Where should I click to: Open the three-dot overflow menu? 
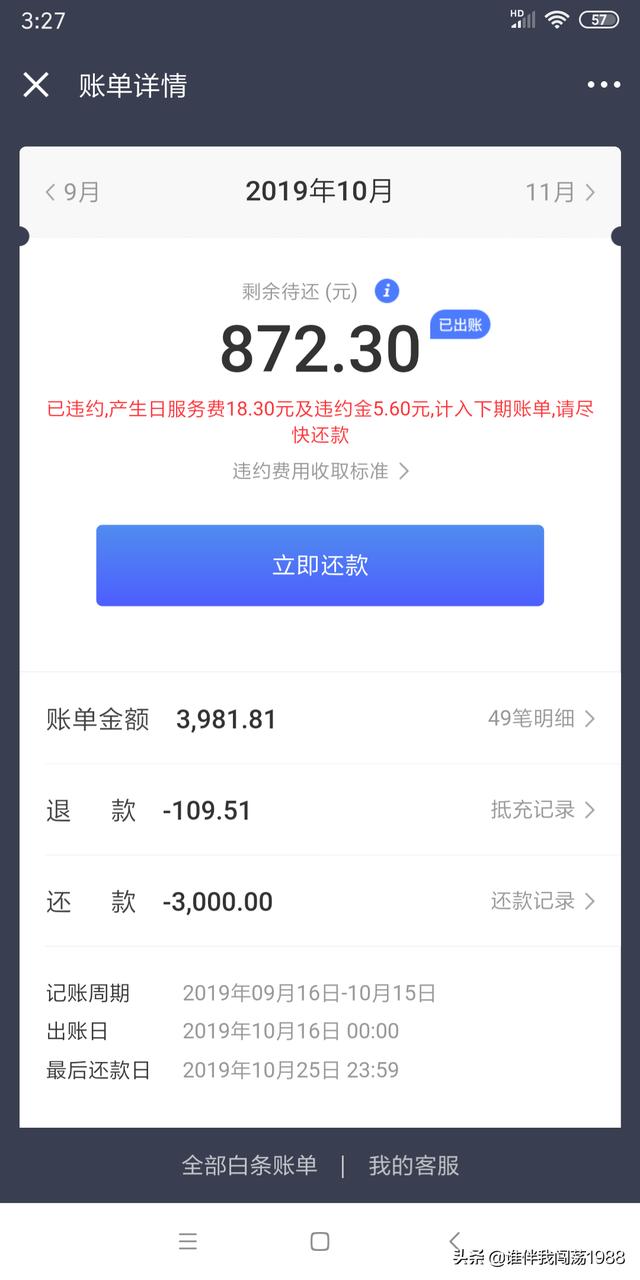click(x=603, y=85)
